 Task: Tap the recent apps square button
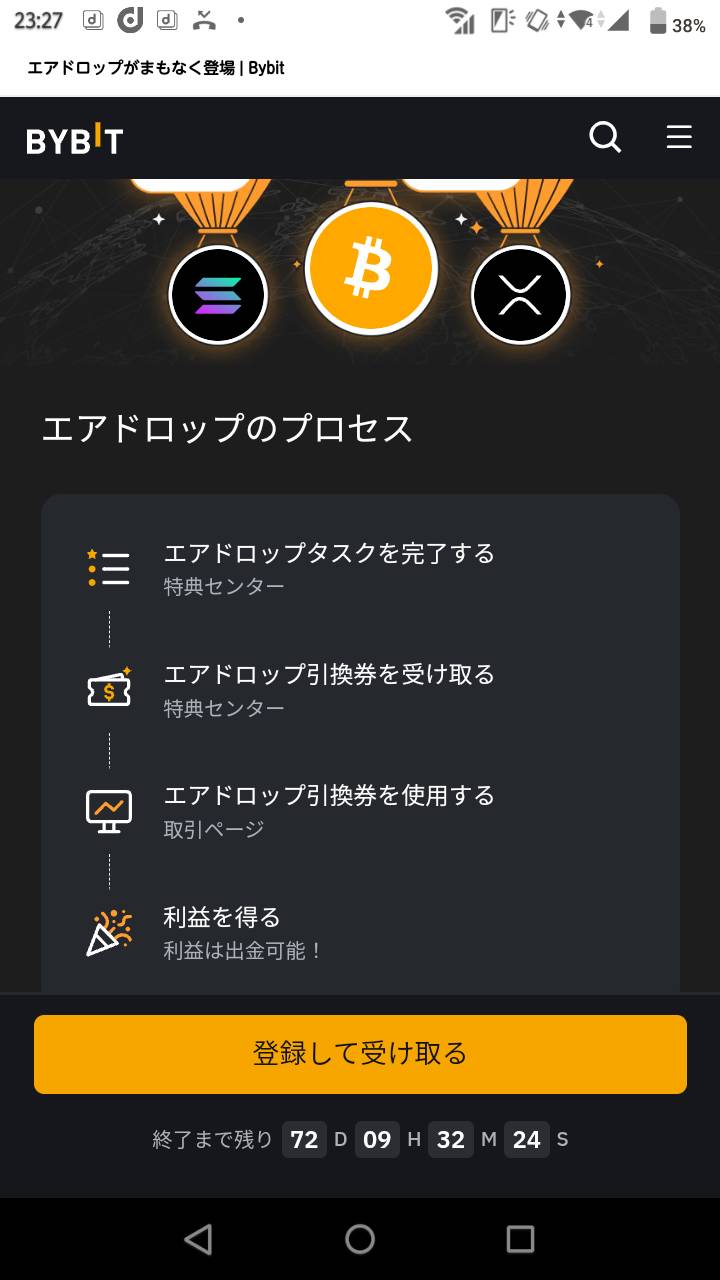[x=520, y=1240]
